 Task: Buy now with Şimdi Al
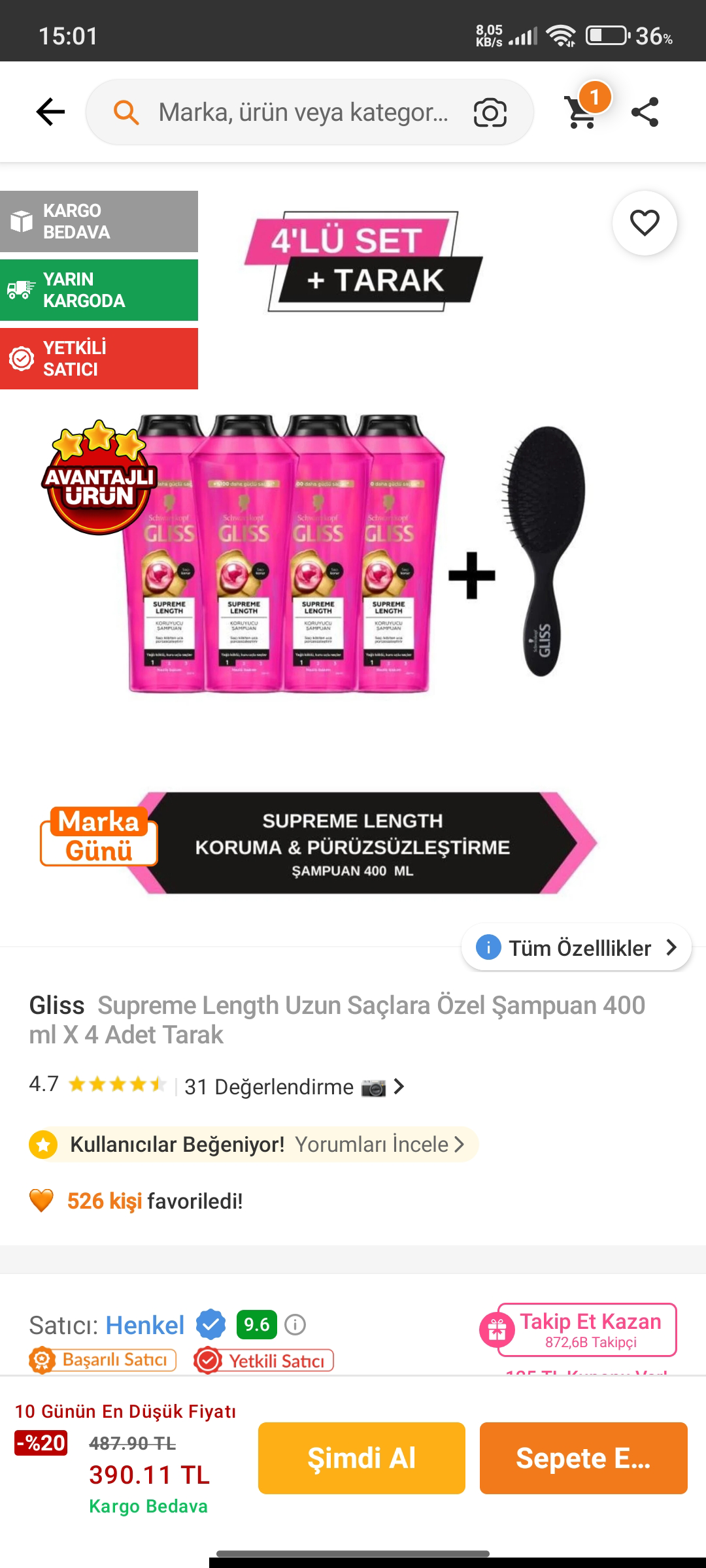tap(361, 1458)
